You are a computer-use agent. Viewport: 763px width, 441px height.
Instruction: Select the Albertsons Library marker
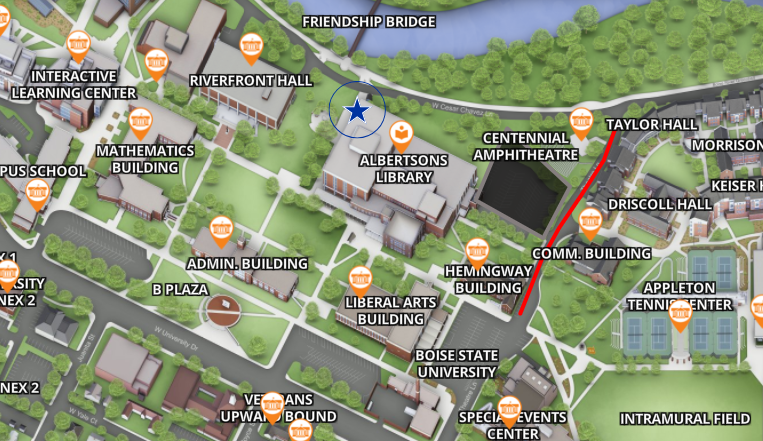pos(401,134)
